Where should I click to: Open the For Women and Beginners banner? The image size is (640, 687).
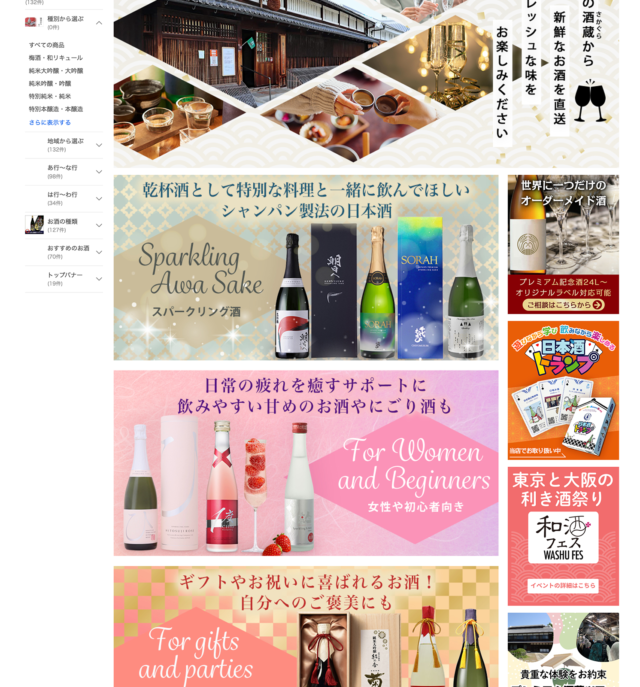pyautogui.click(x=305, y=463)
